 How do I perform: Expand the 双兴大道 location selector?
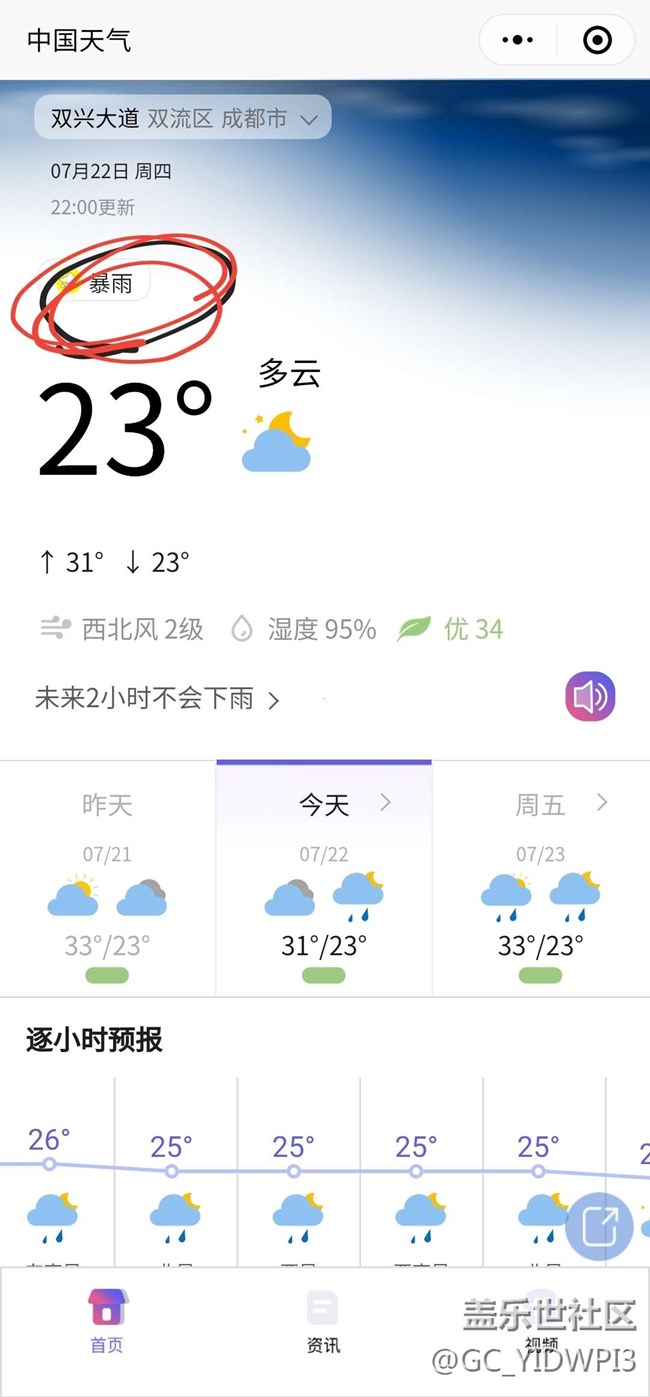(x=183, y=118)
